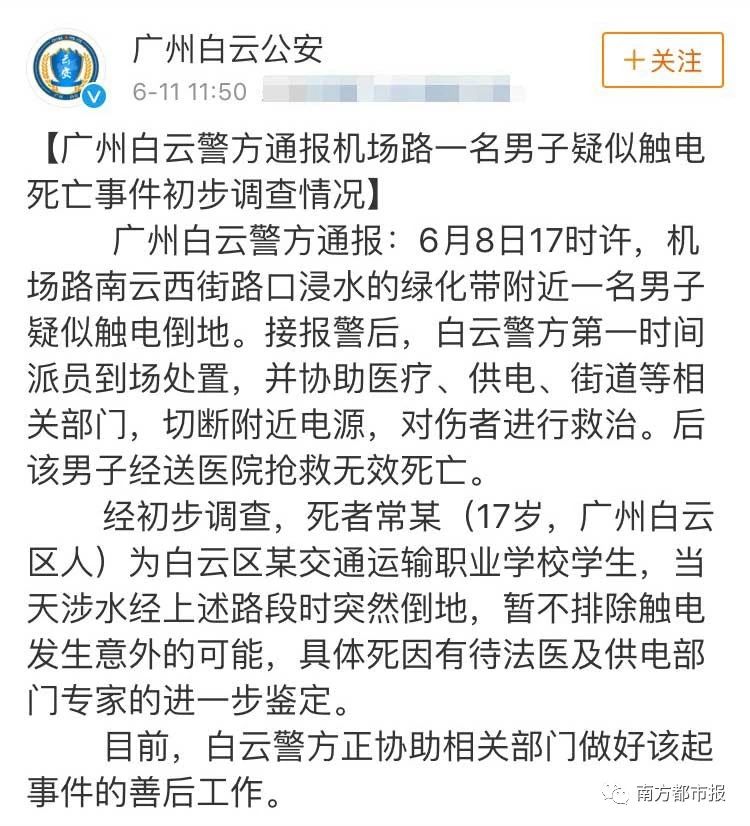Follow 广州白云公安 with the +关注 button
Viewport: 750px width, 826px height.
[x=662, y=61]
